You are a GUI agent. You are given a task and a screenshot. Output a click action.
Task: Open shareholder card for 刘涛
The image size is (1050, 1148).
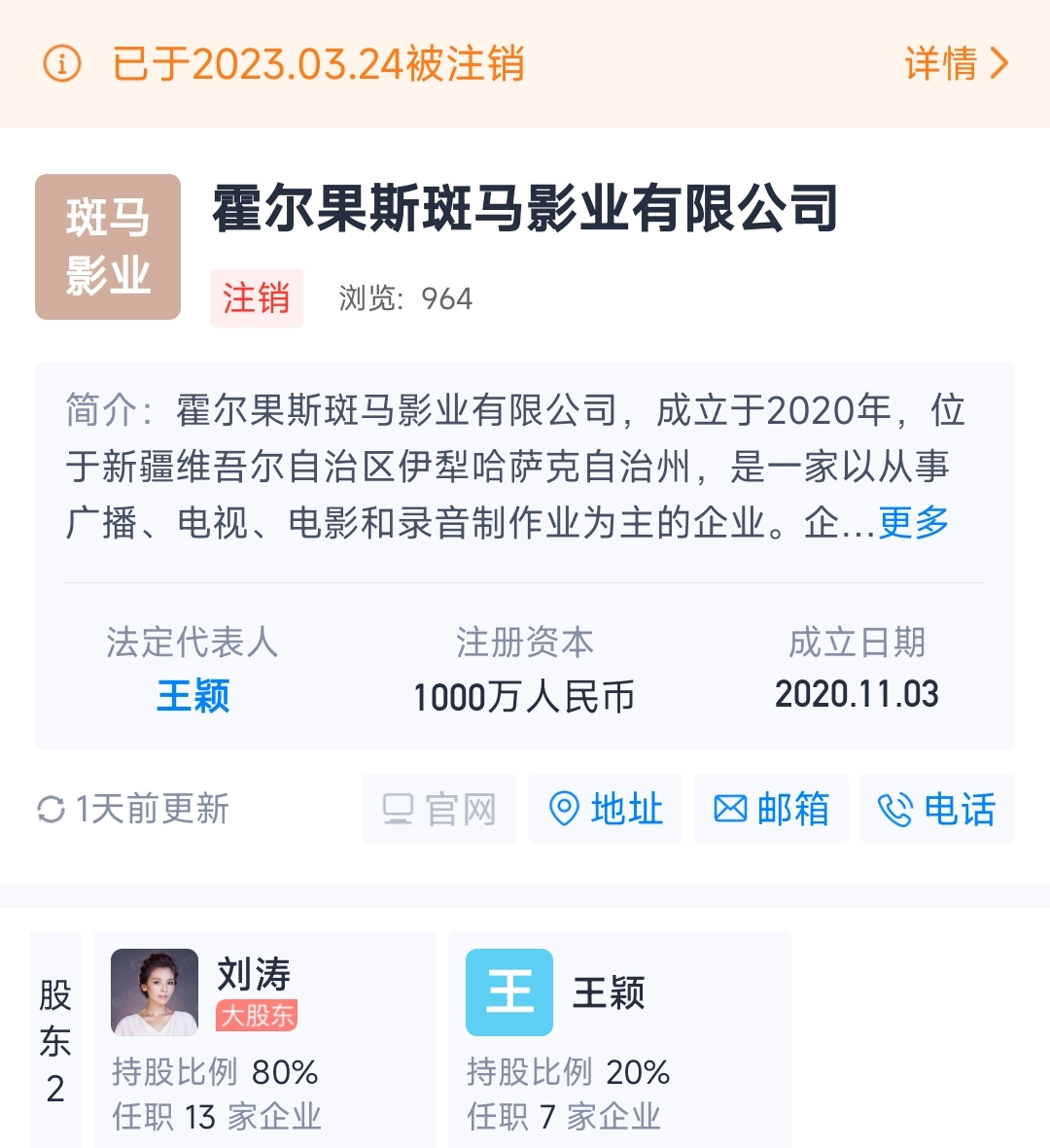[x=263, y=1039]
